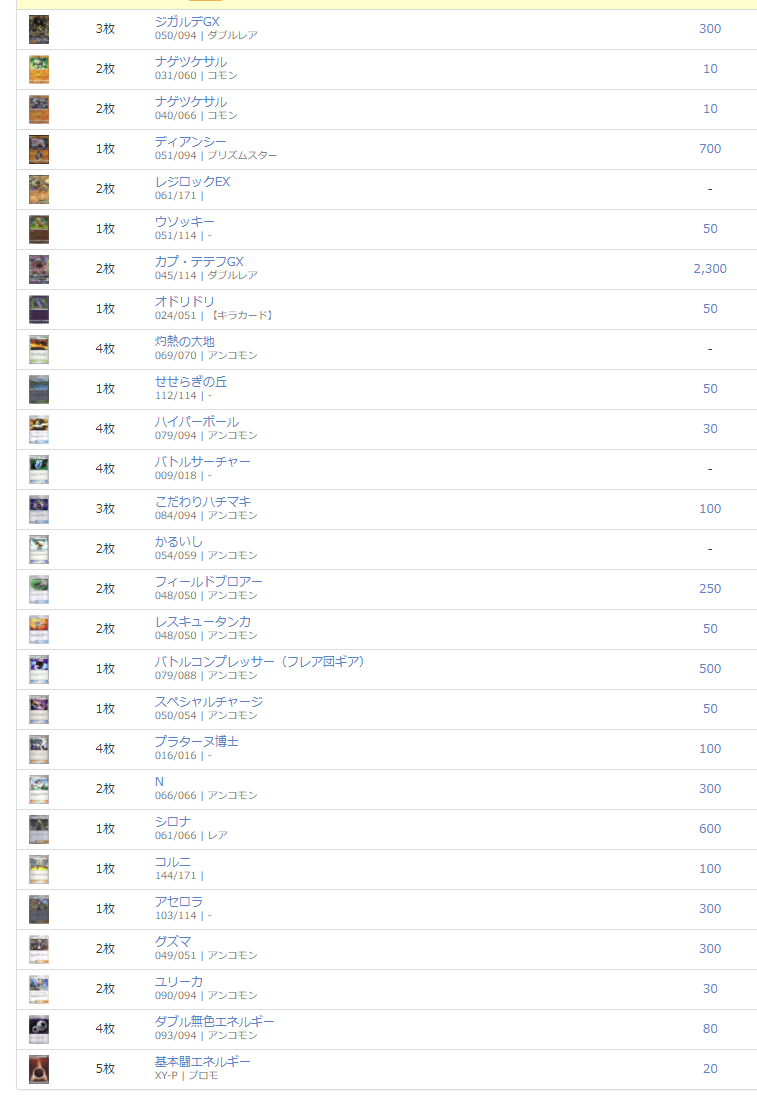Open the ウソッキー card link

pos(184,221)
